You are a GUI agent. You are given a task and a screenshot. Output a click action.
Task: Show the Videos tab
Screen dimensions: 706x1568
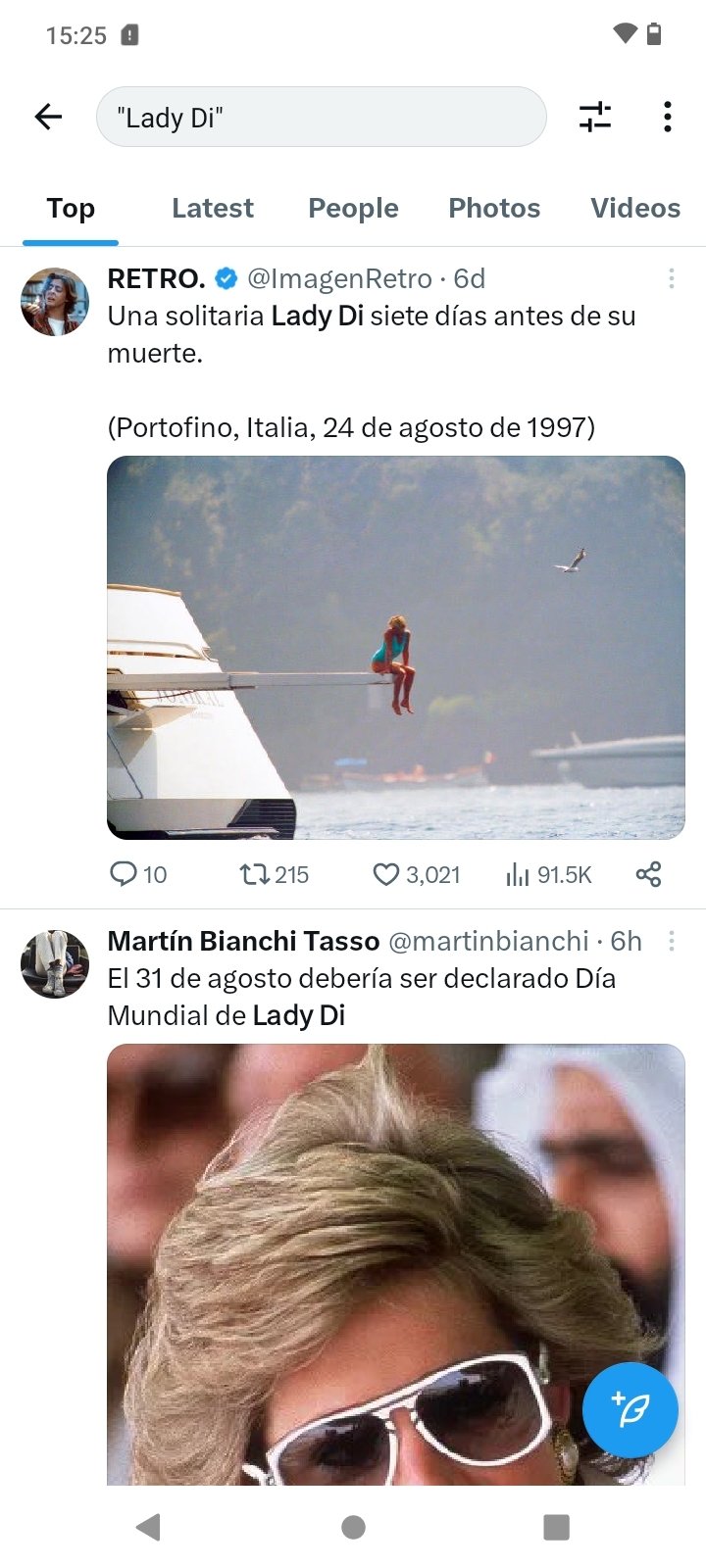click(634, 208)
